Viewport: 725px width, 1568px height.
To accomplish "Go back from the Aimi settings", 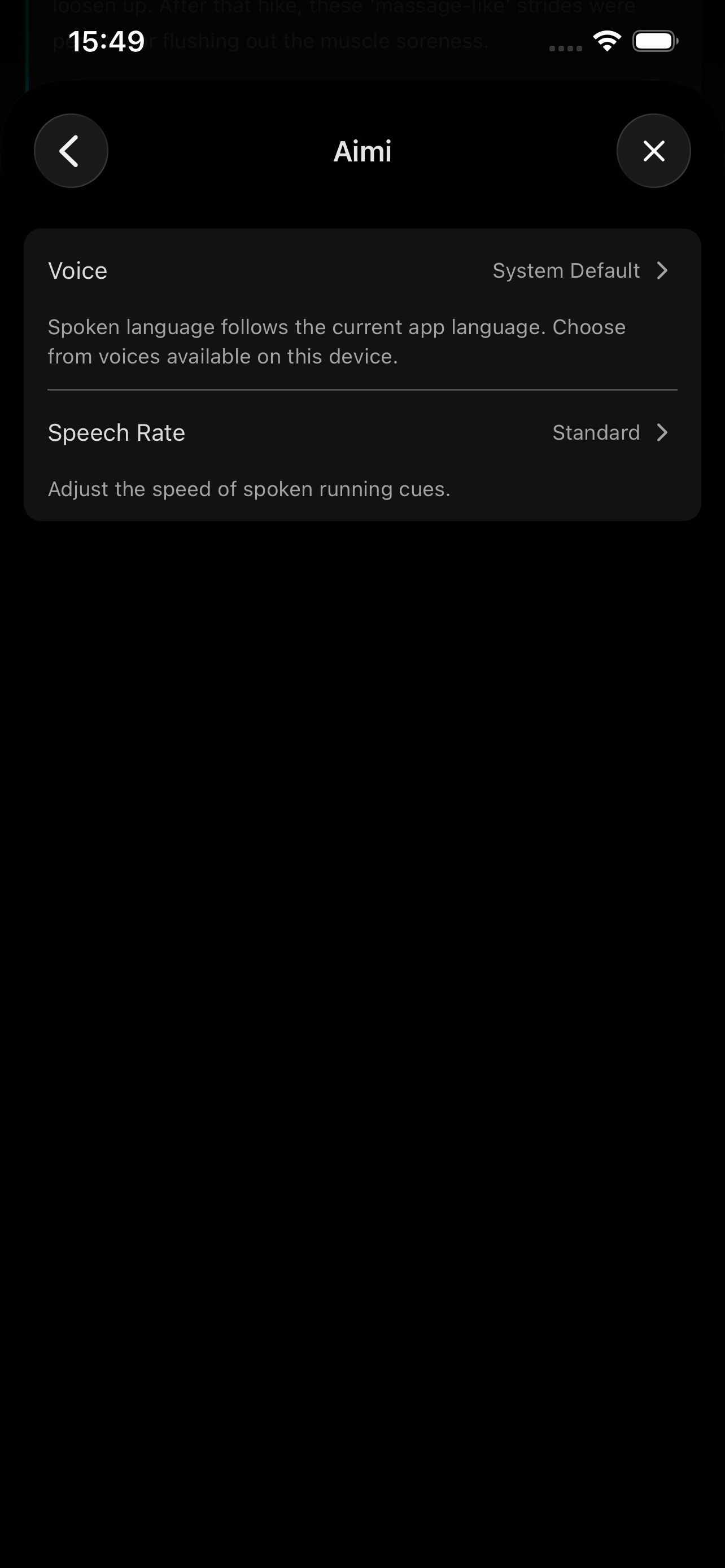I will [71, 151].
